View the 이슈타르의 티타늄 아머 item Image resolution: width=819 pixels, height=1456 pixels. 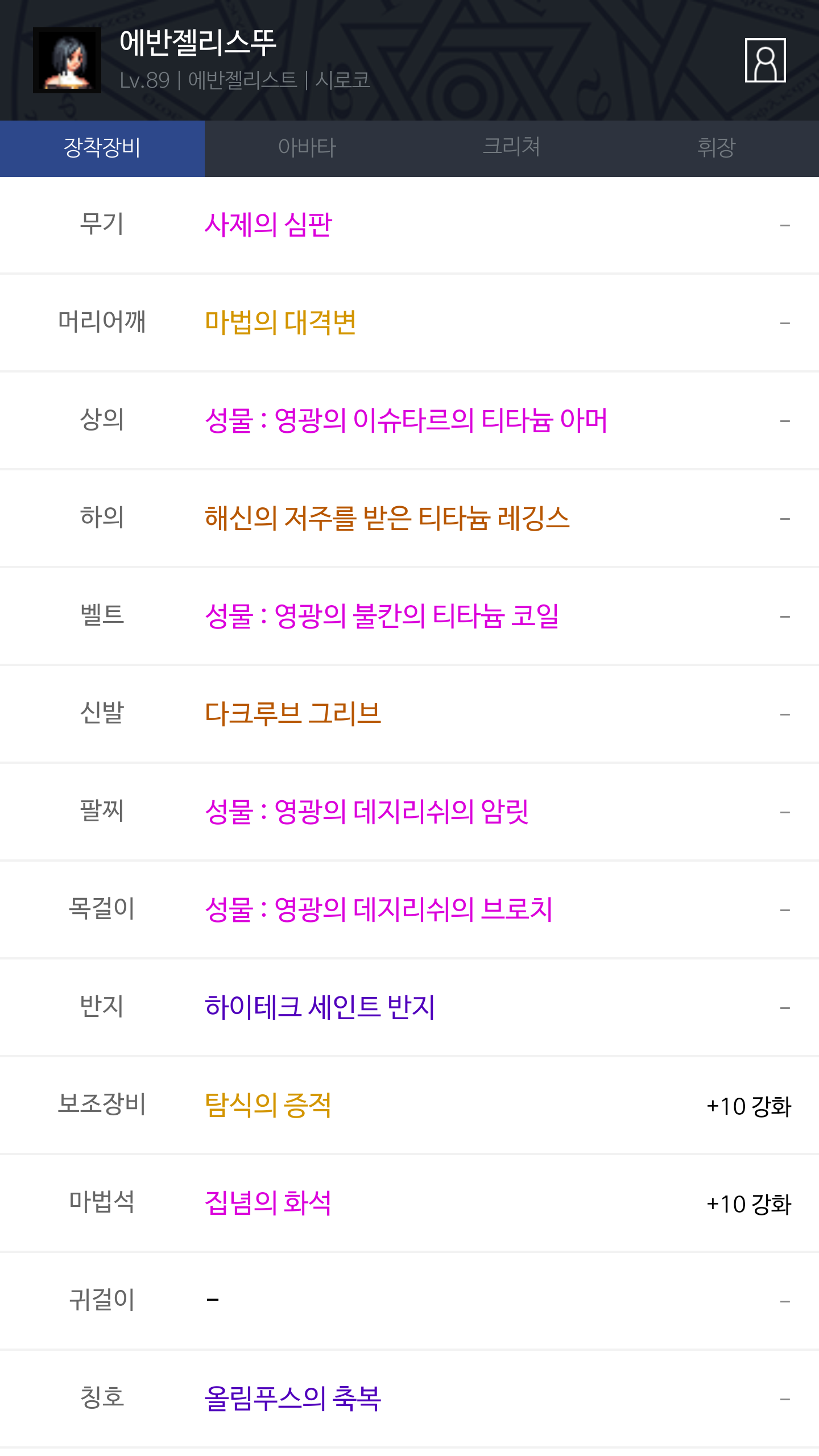pyautogui.click(x=406, y=420)
